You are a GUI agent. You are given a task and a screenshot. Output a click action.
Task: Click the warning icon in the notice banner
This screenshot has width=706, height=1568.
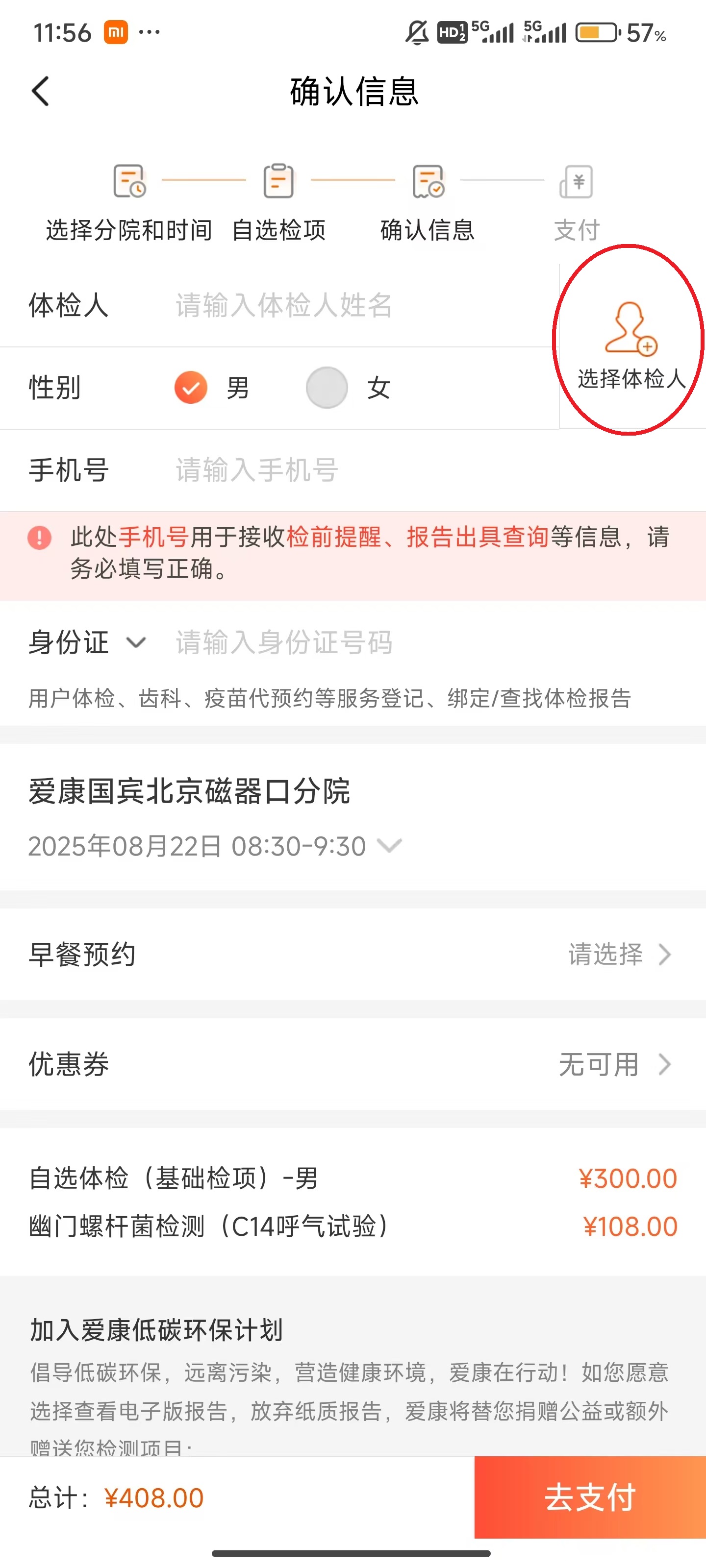(39, 538)
